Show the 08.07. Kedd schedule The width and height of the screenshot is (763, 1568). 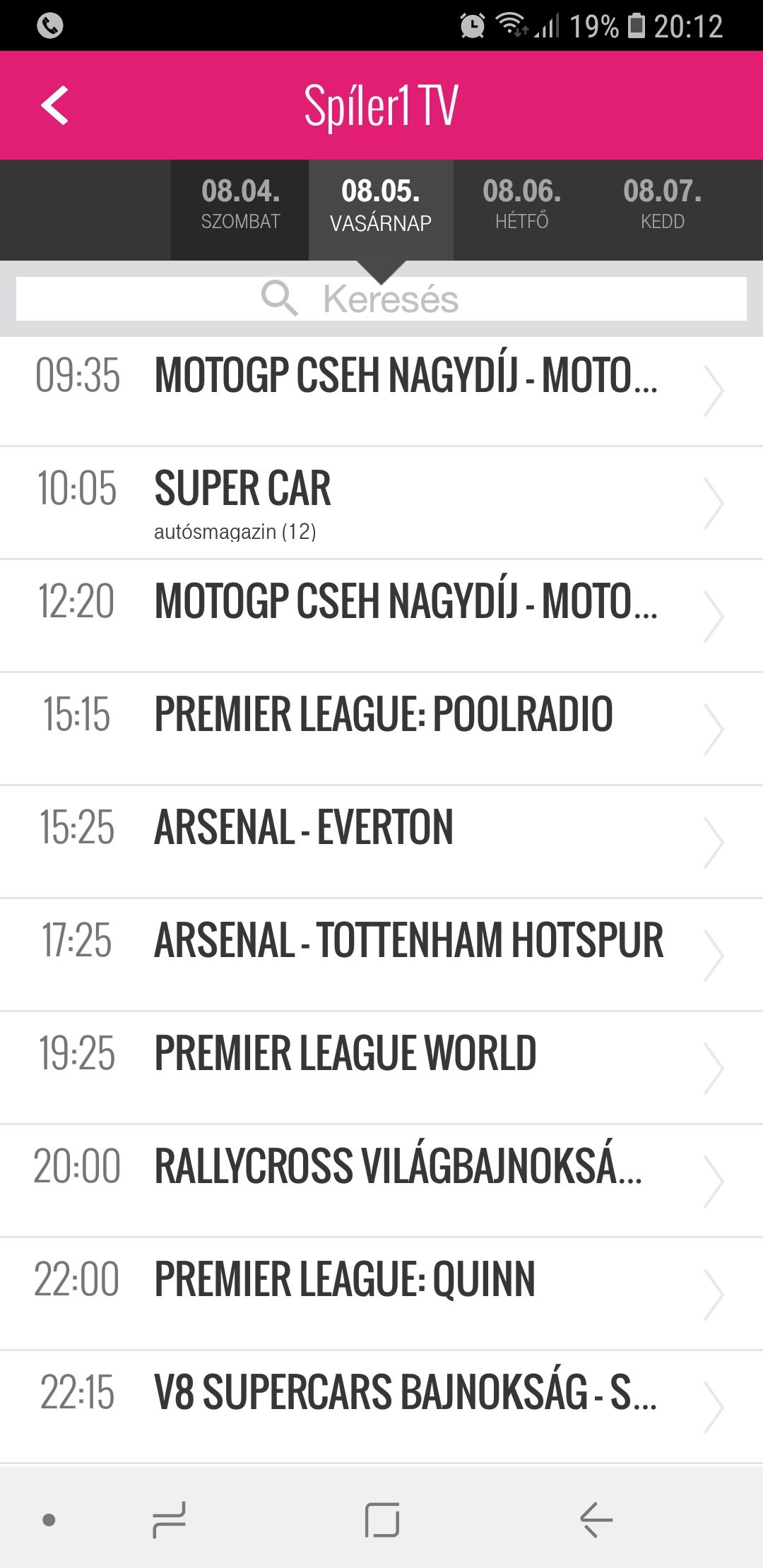tap(662, 205)
